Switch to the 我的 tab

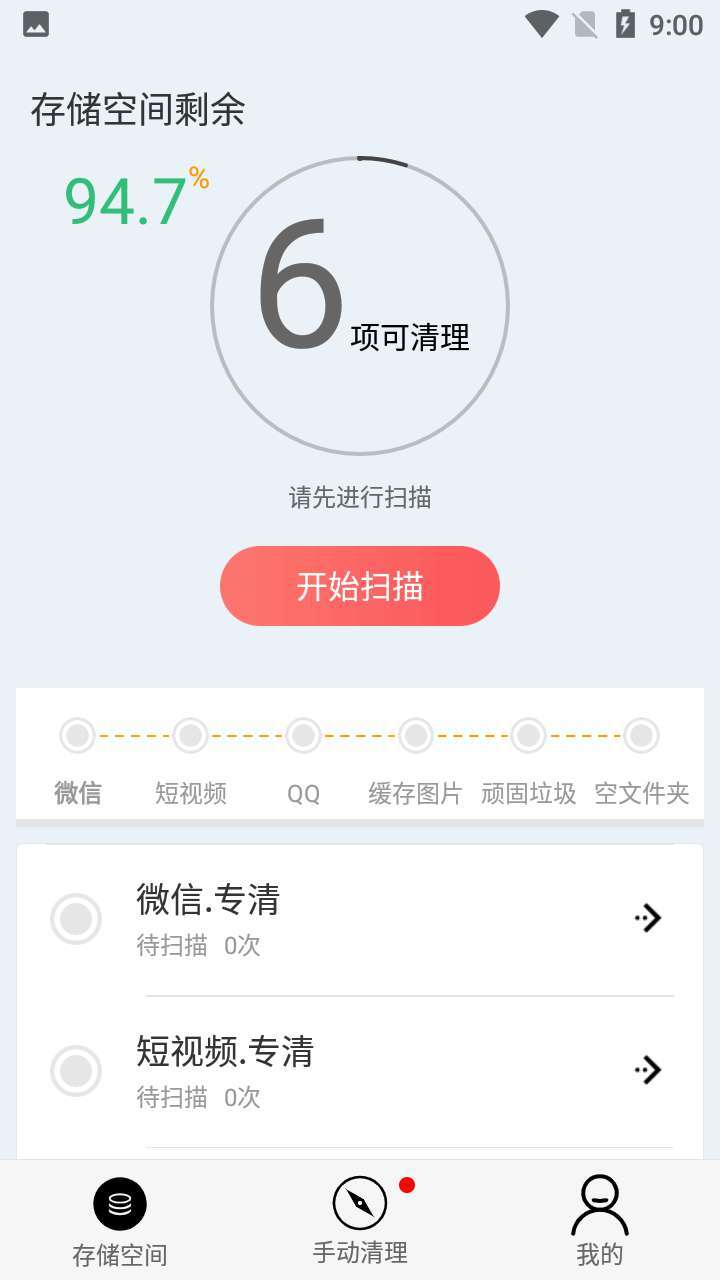tap(601, 1220)
